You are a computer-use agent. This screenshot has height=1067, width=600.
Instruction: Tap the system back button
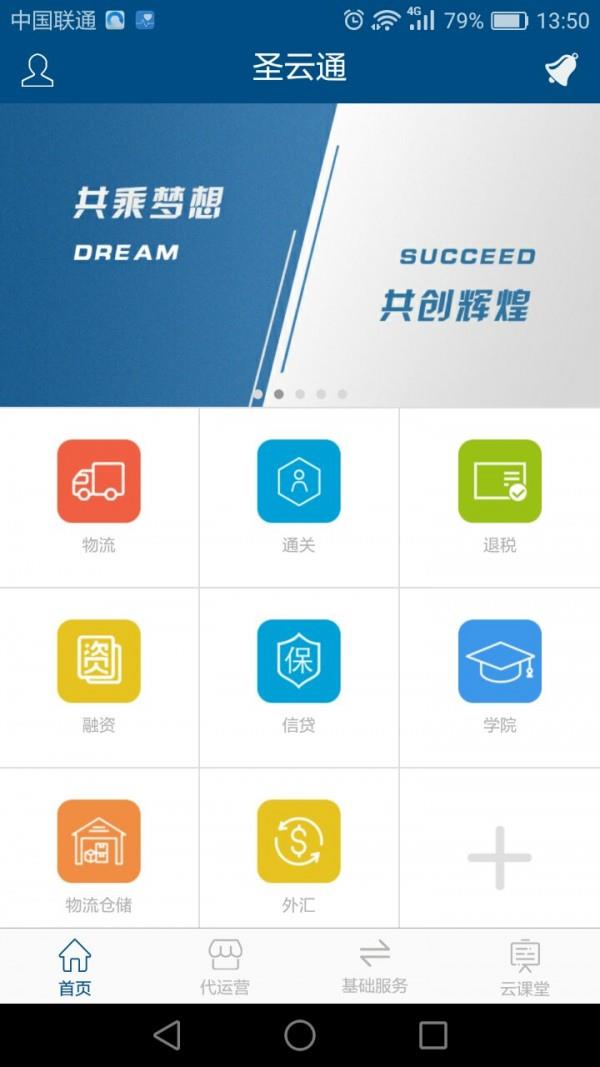pos(167,1035)
